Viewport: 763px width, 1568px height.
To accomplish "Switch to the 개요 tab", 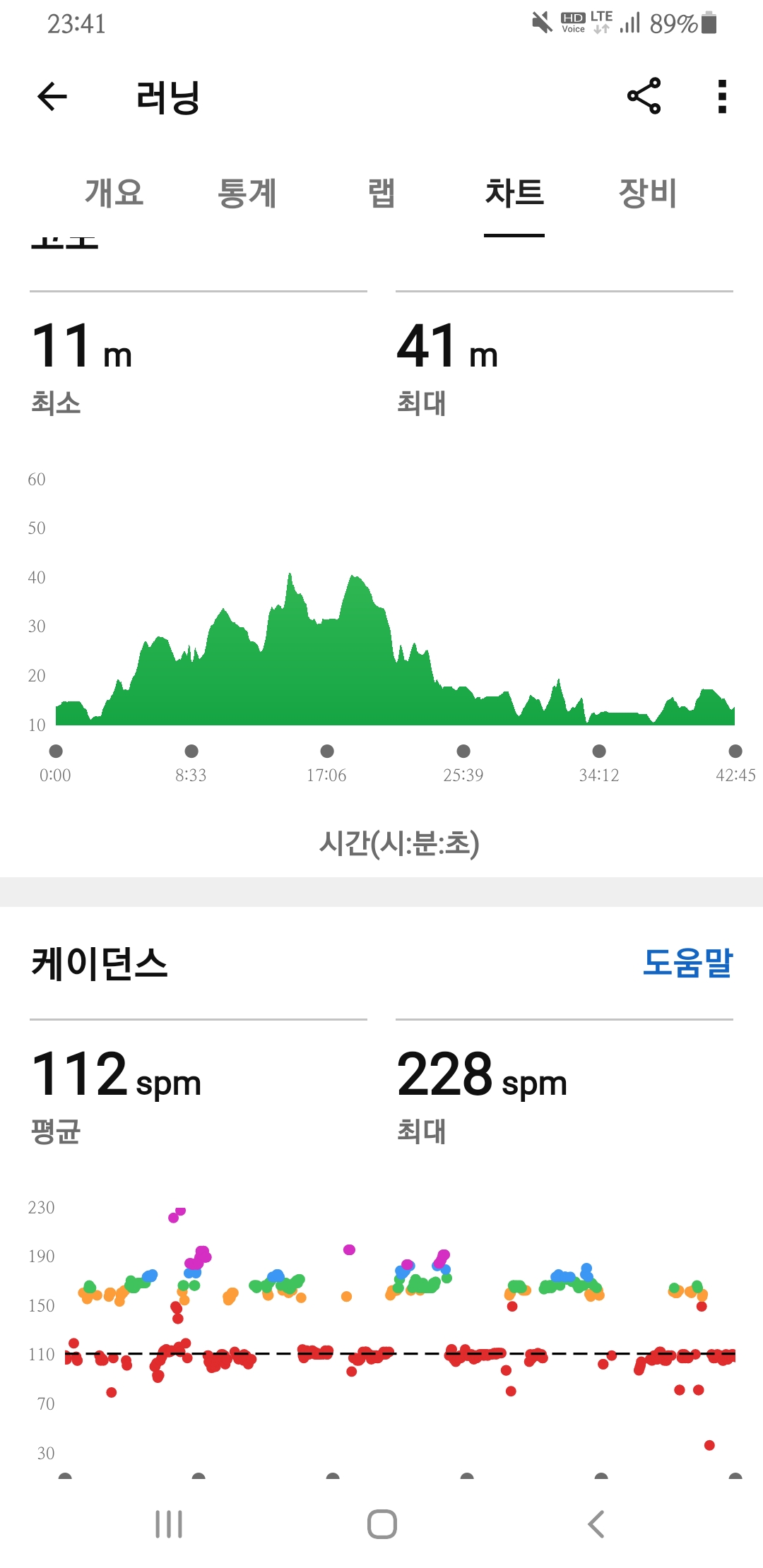I will click(114, 193).
